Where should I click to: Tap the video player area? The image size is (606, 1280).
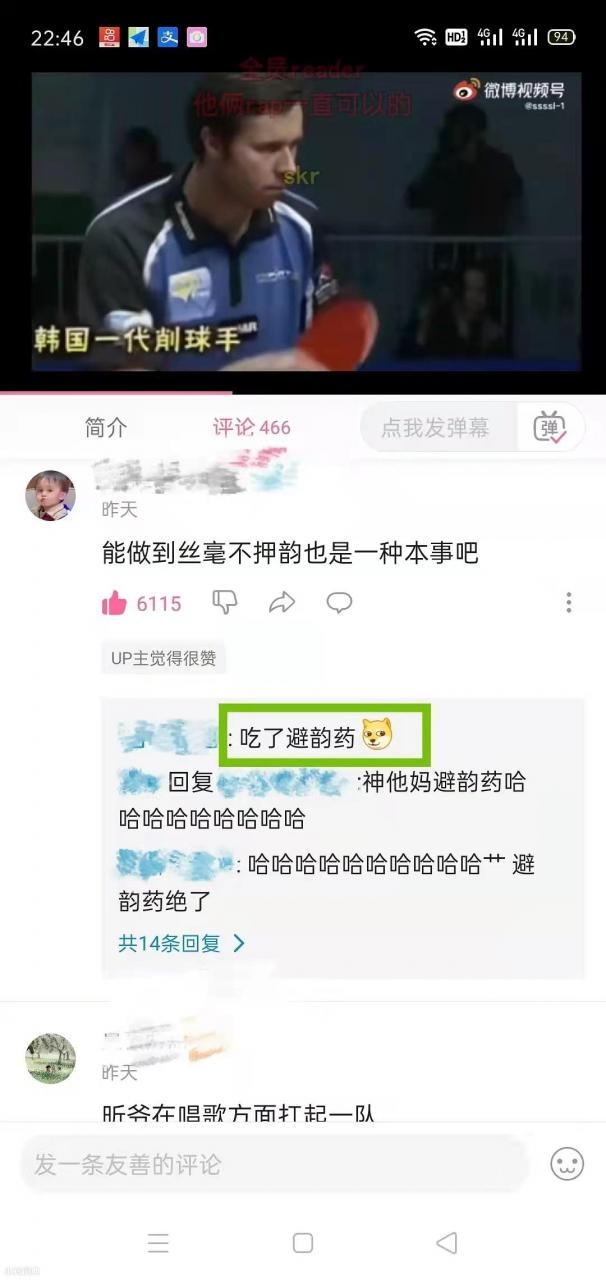pos(303,220)
